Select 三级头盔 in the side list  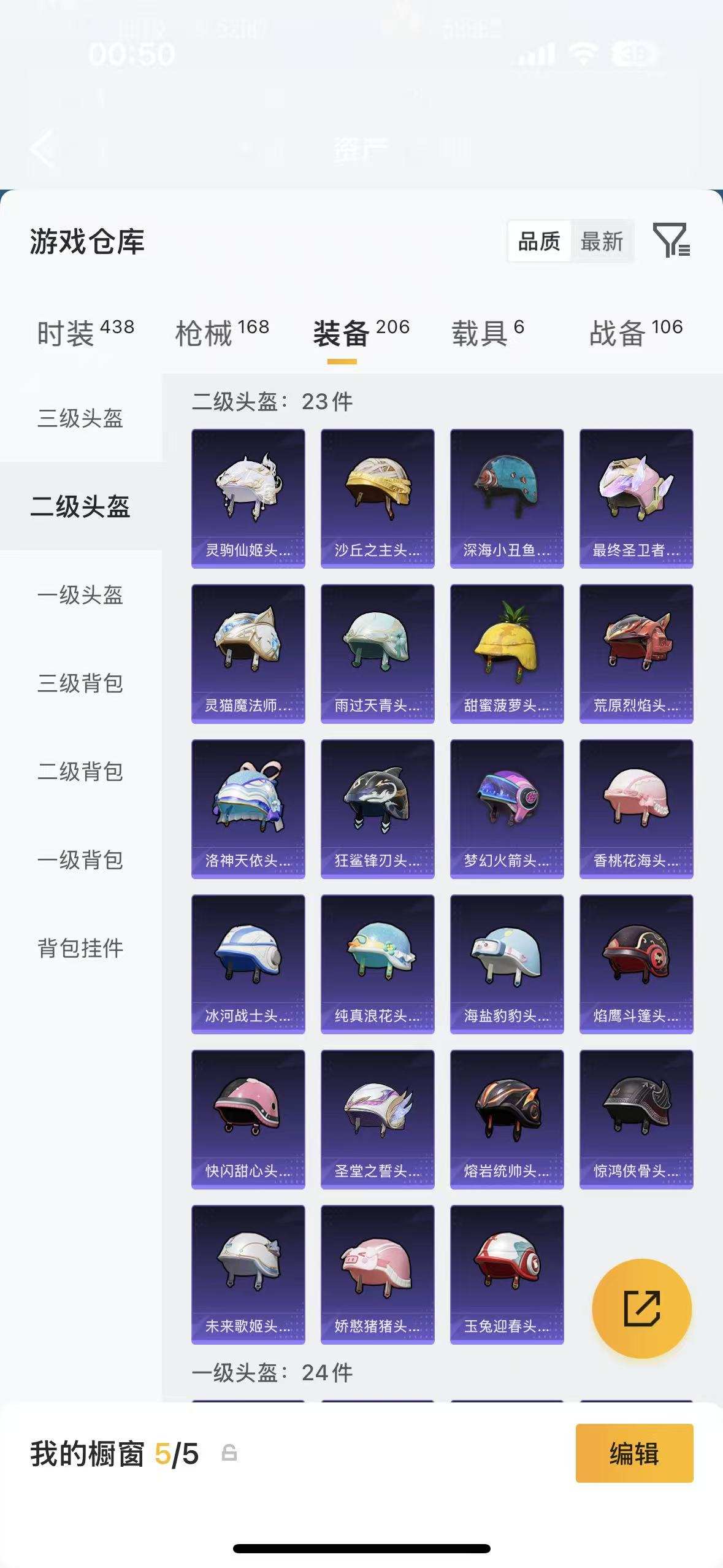(x=80, y=418)
